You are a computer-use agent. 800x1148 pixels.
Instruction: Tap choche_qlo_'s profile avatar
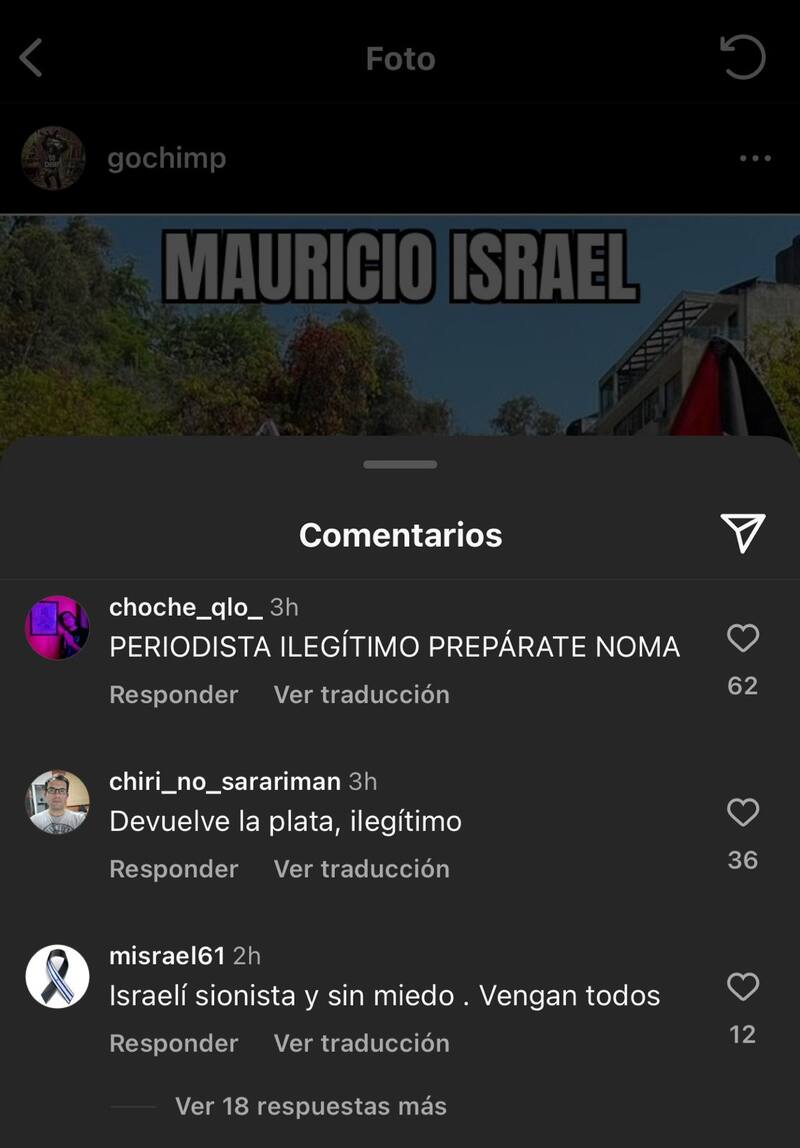pos(57,625)
